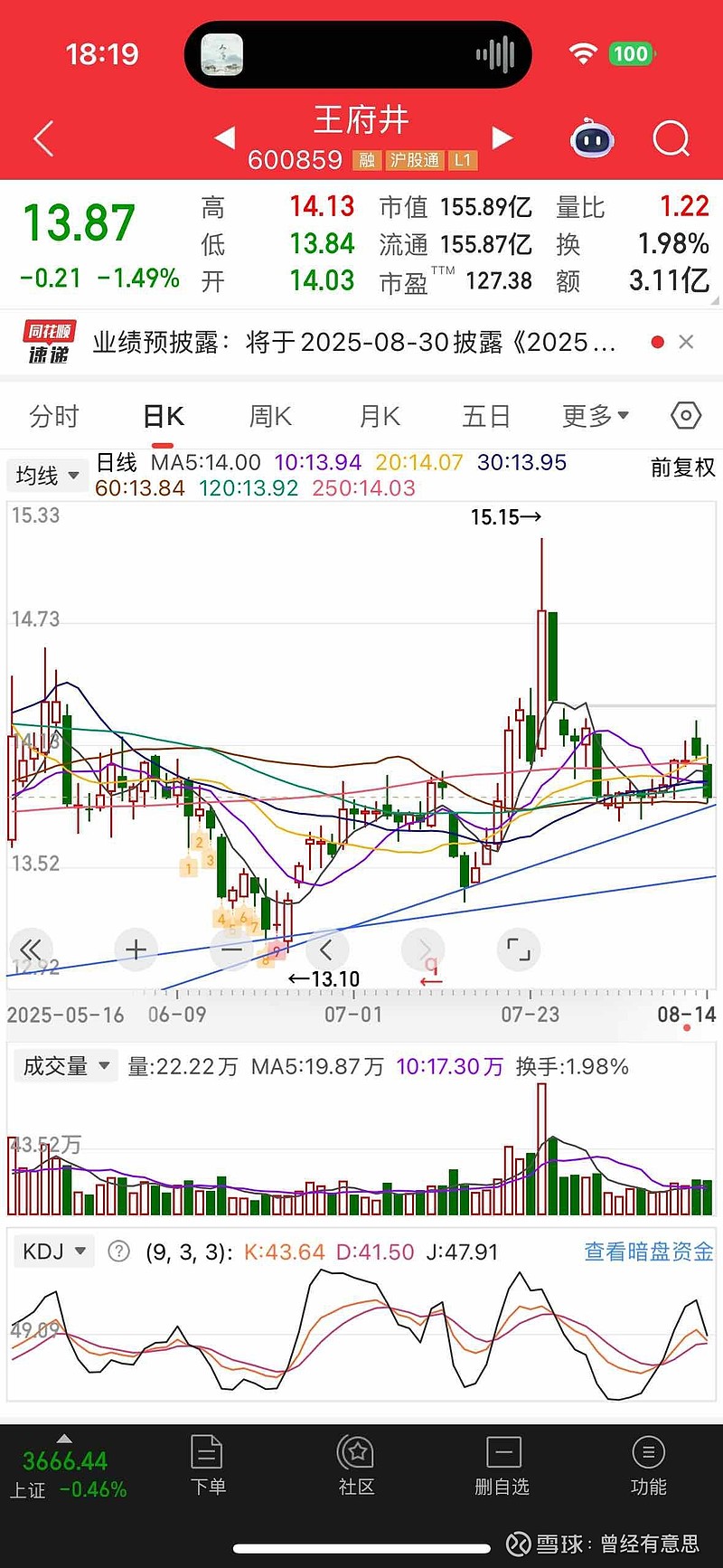Zoom out on the K-line chart
This screenshot has width=723, height=1568.
231,950
